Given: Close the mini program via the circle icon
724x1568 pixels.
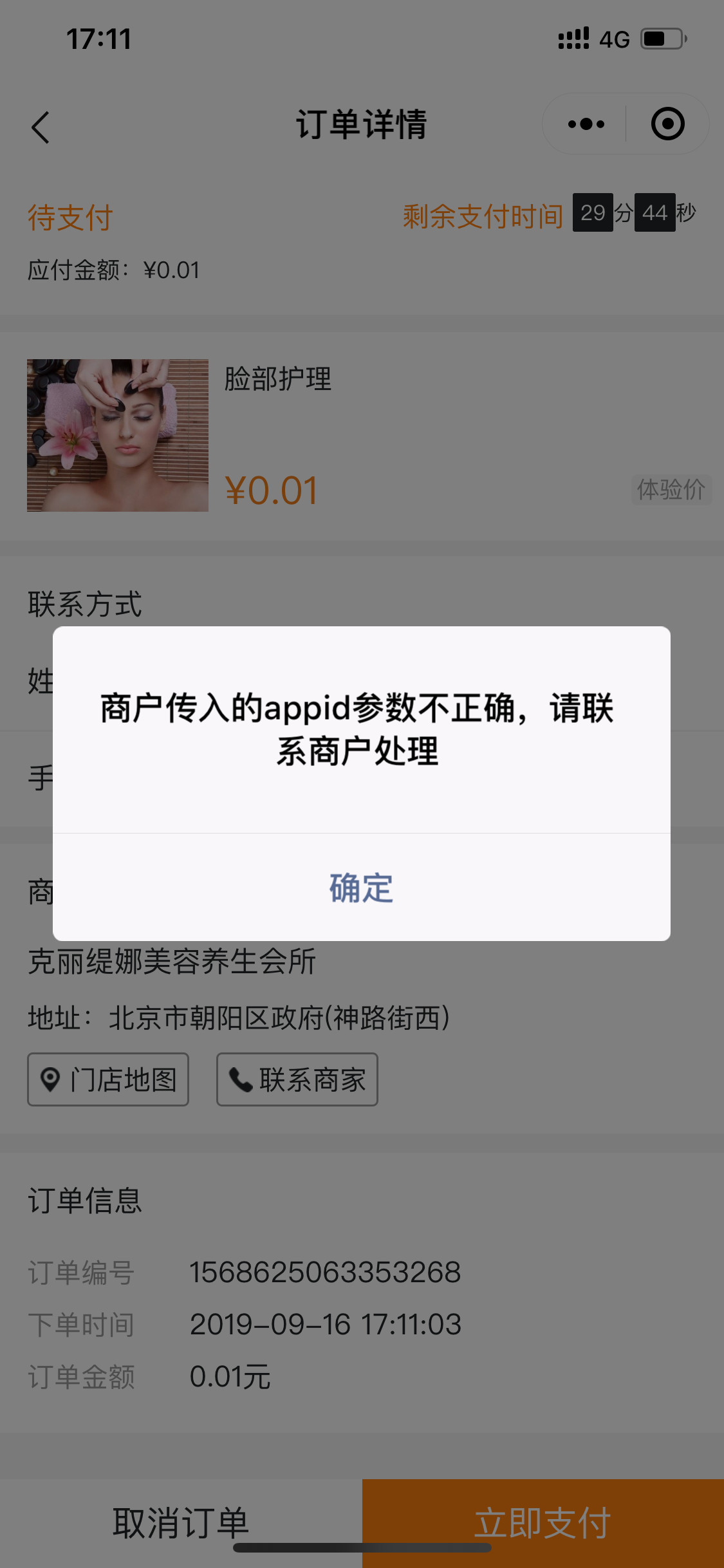Looking at the screenshot, I should 667,124.
